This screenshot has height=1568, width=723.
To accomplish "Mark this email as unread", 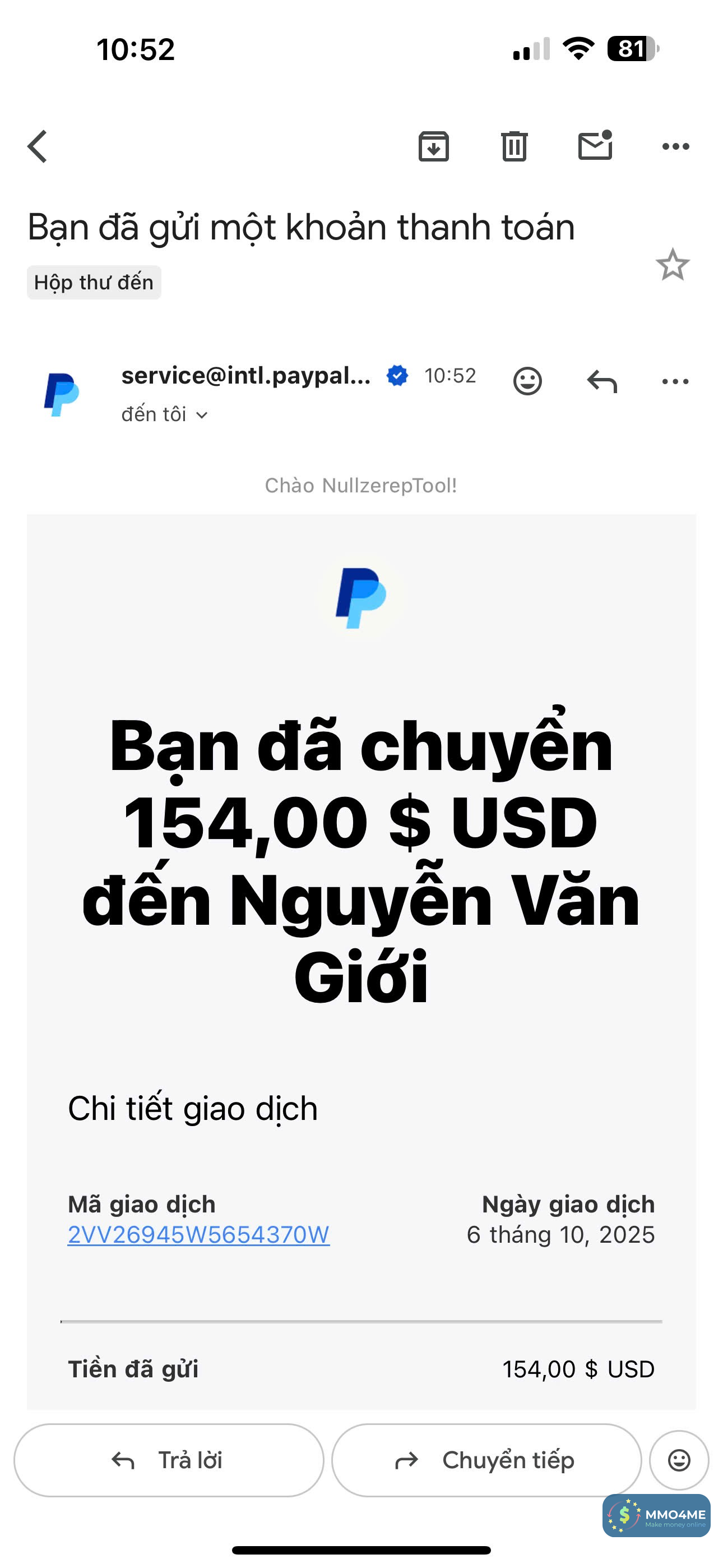I will 595,147.
